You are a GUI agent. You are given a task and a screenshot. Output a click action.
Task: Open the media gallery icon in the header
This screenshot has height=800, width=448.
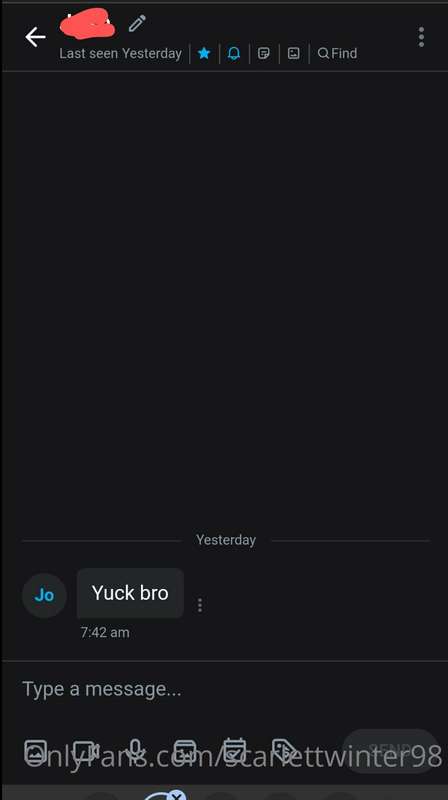point(293,53)
